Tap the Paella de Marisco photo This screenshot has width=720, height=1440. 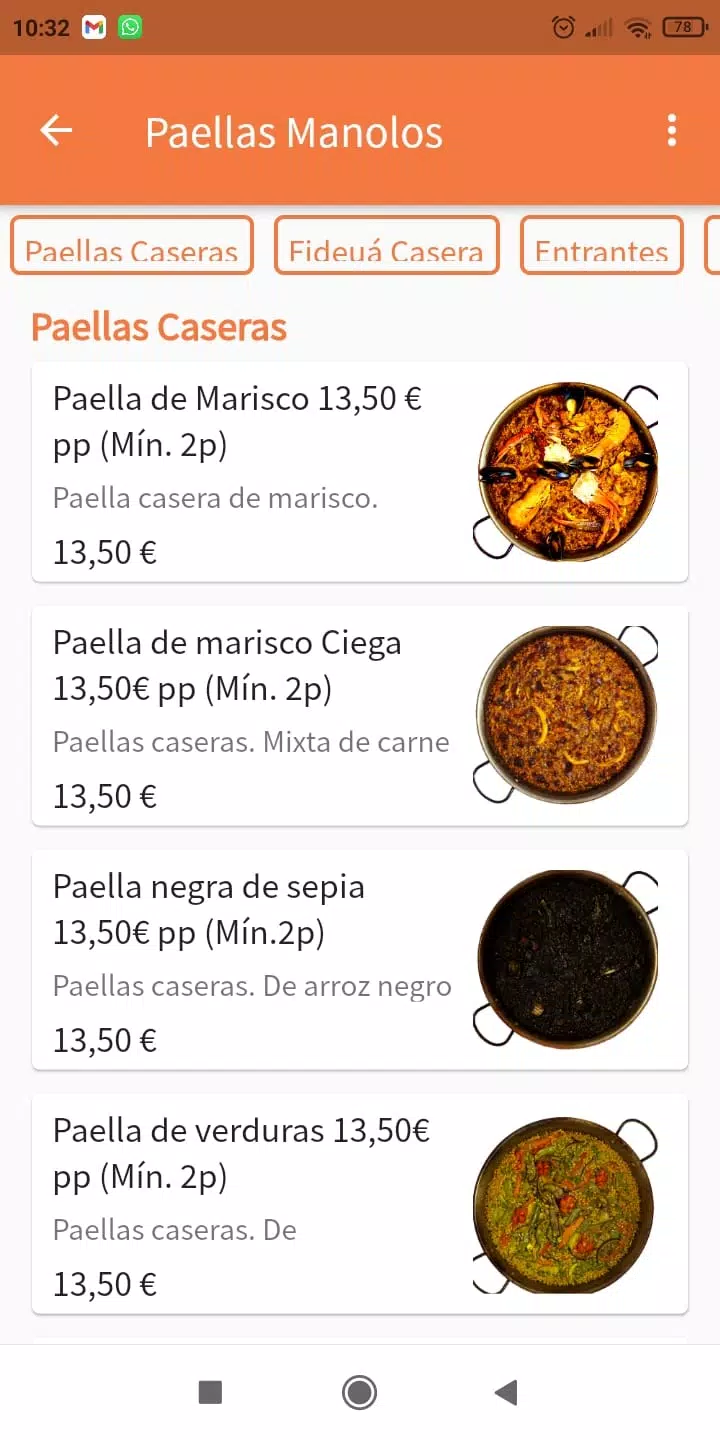570,471
